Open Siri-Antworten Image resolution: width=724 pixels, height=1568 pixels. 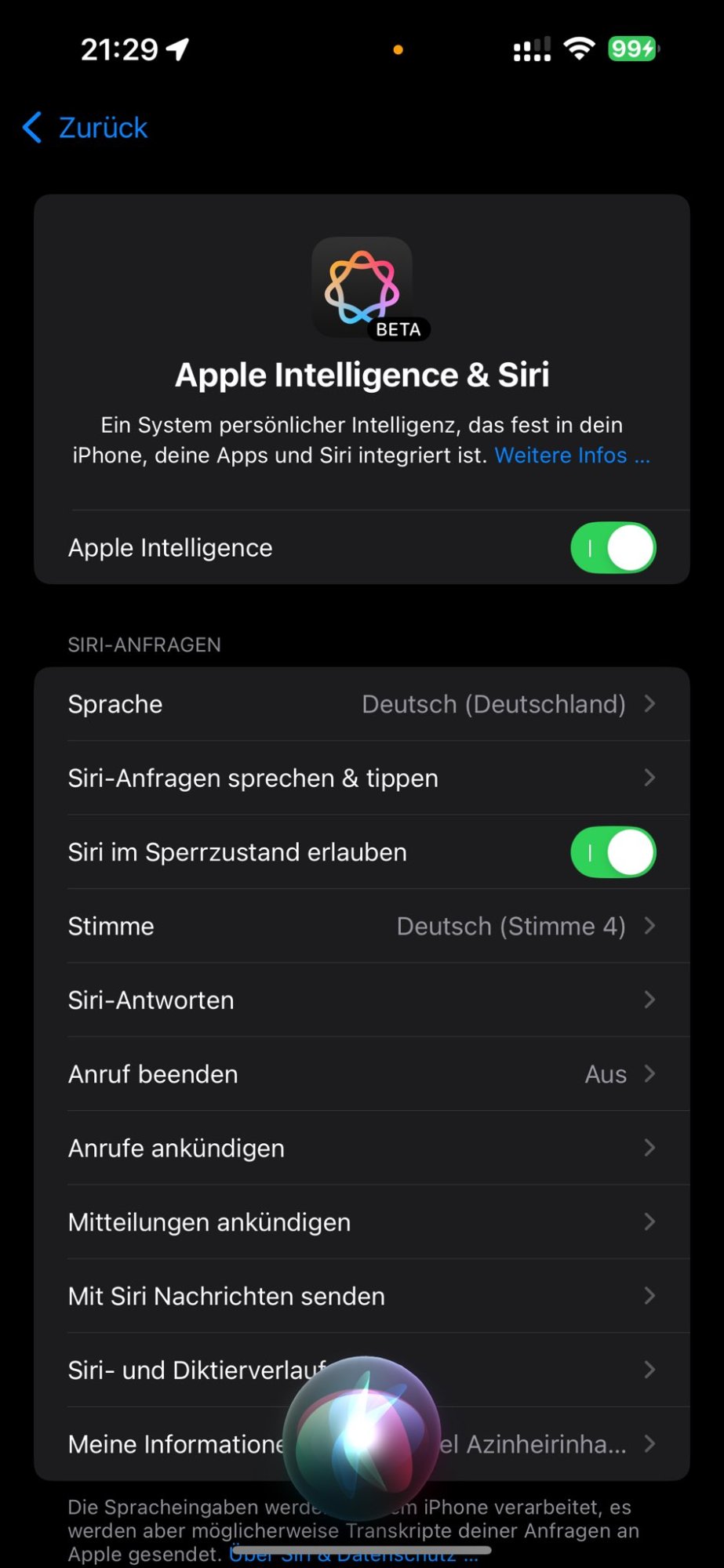pyautogui.click(x=362, y=1000)
